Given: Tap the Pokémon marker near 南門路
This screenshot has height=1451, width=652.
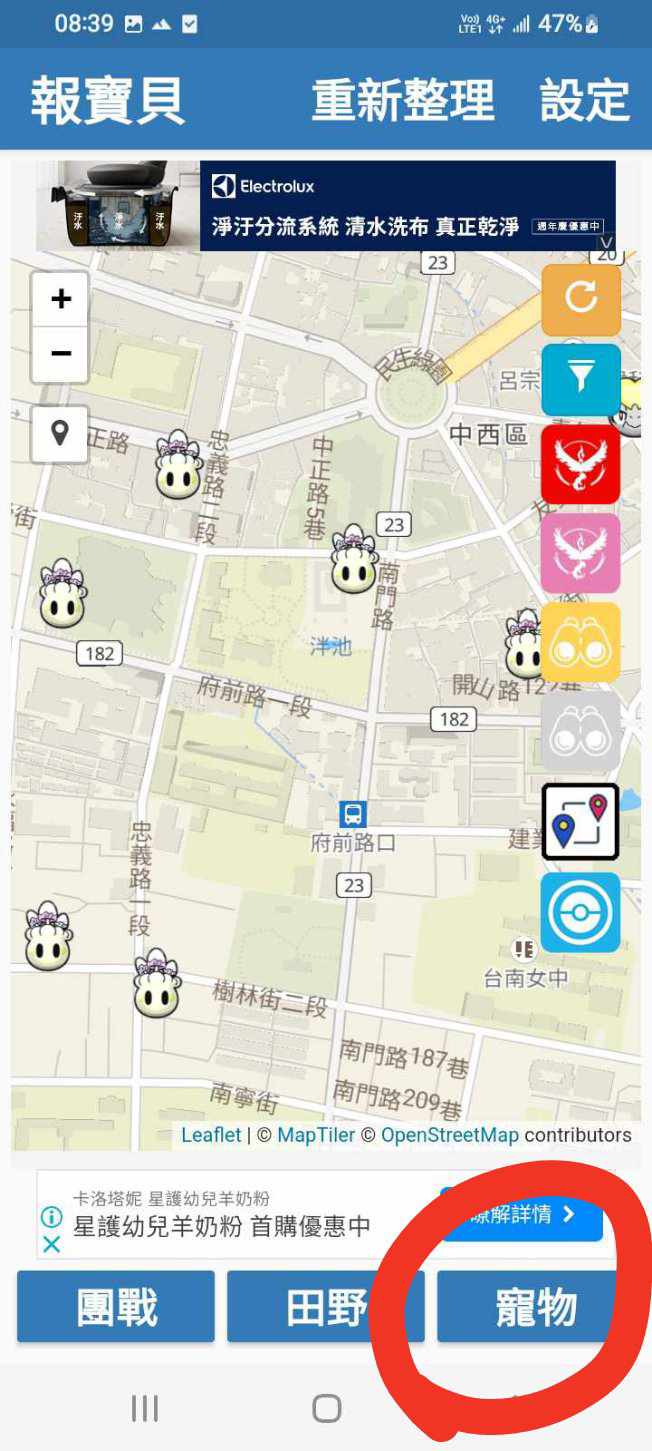Looking at the screenshot, I should (x=354, y=560).
